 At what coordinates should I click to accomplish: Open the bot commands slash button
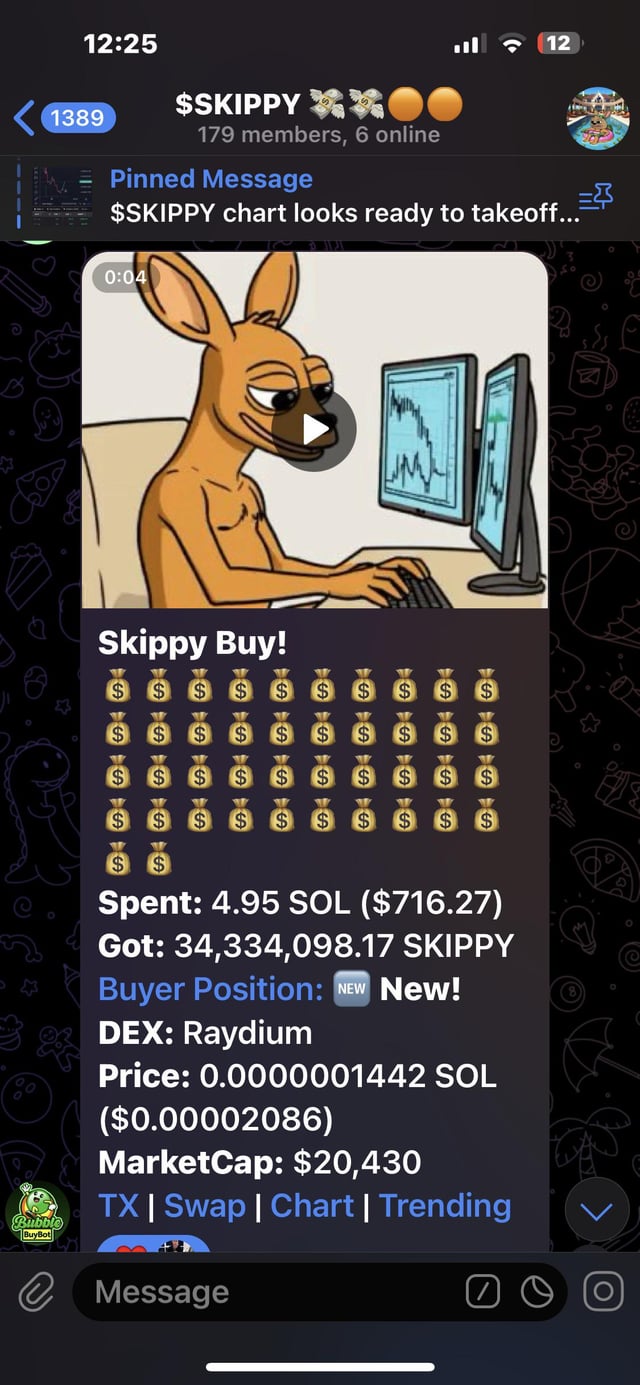tap(482, 1292)
